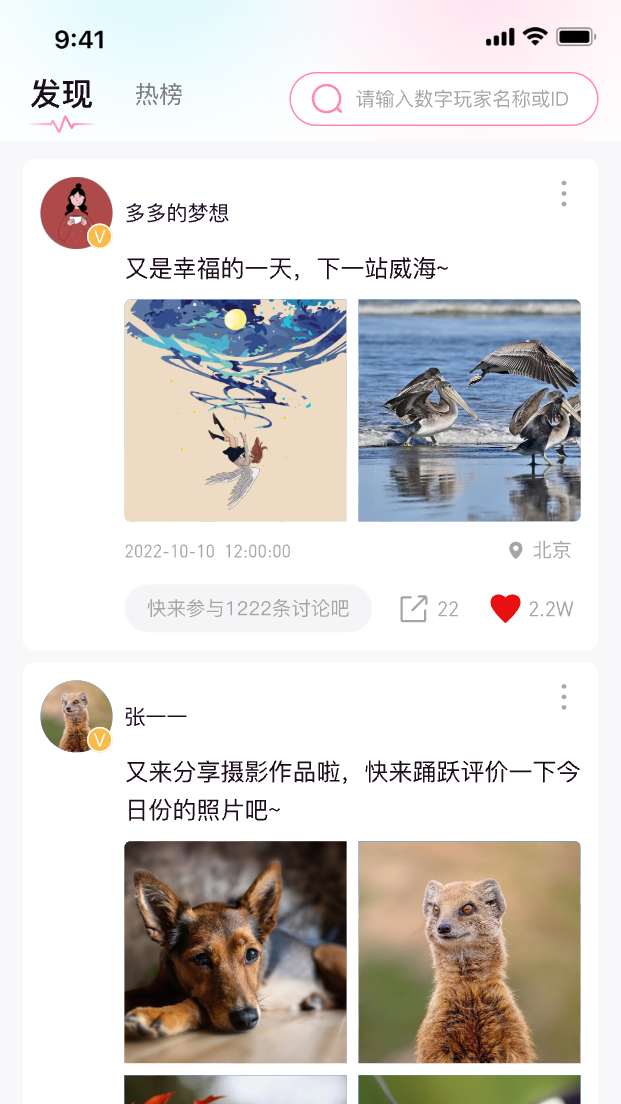This screenshot has width=621, height=1104.
Task: Share 多多的梦想's post
Action: coord(414,608)
